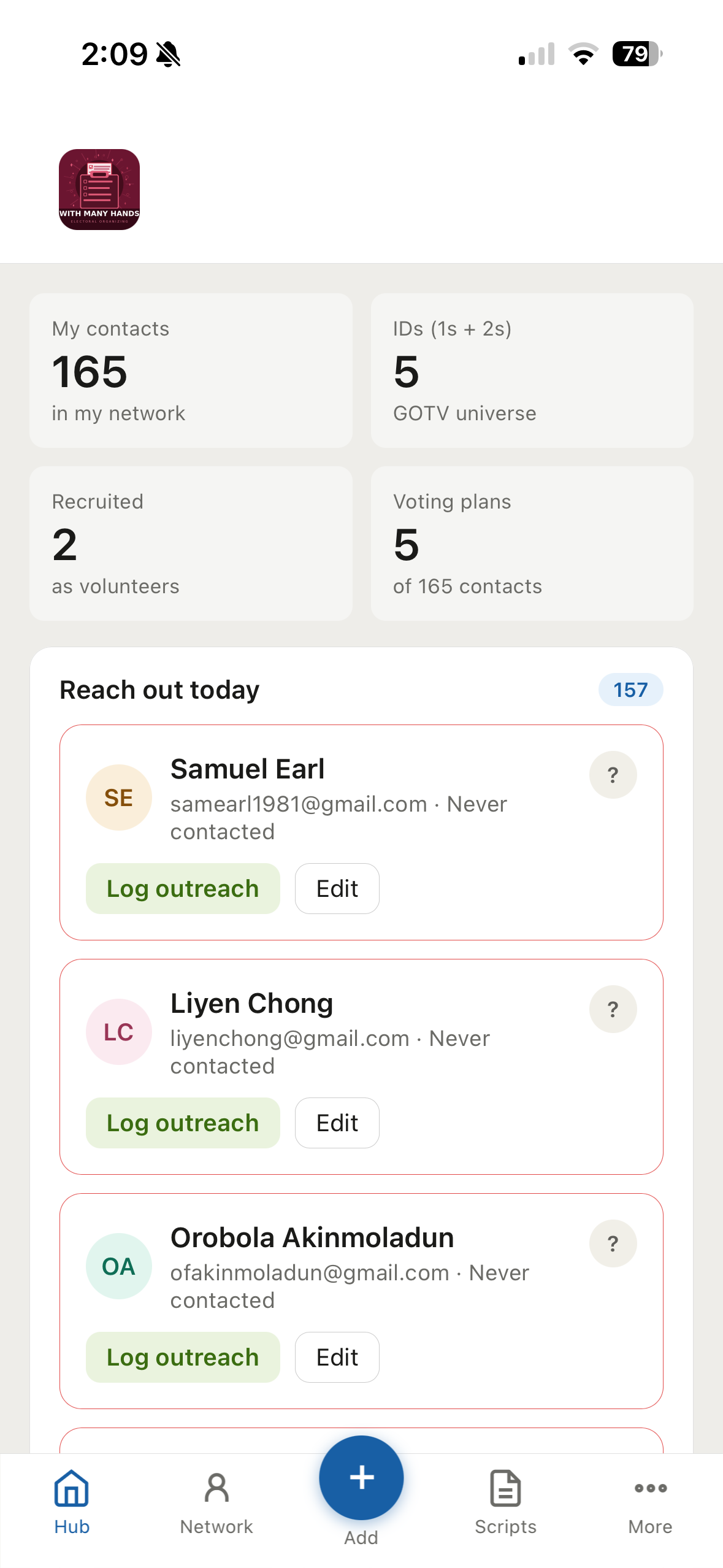723x1568 pixels.
Task: Edit Orobola Akinmoladun's contact
Action: (x=337, y=1357)
